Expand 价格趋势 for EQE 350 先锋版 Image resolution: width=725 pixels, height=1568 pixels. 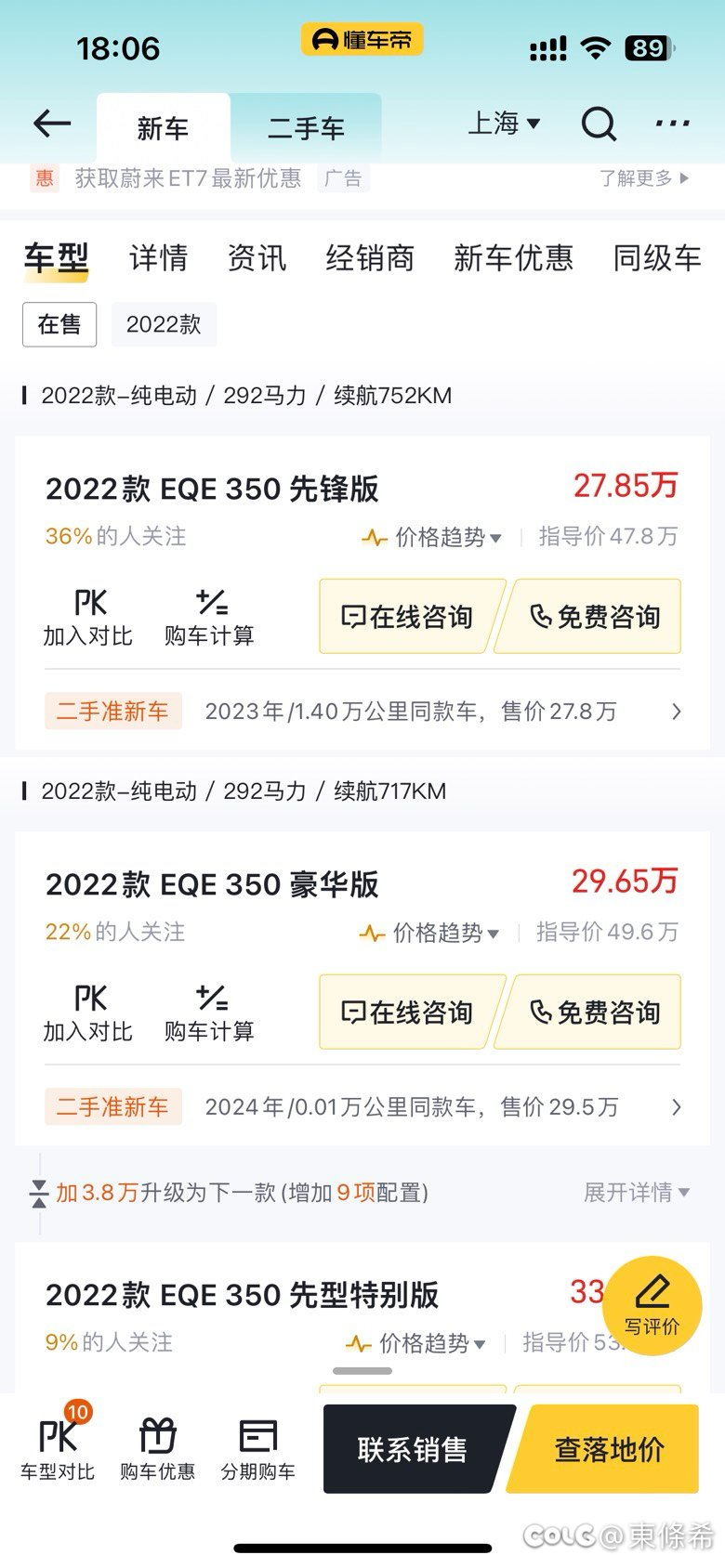[432, 537]
